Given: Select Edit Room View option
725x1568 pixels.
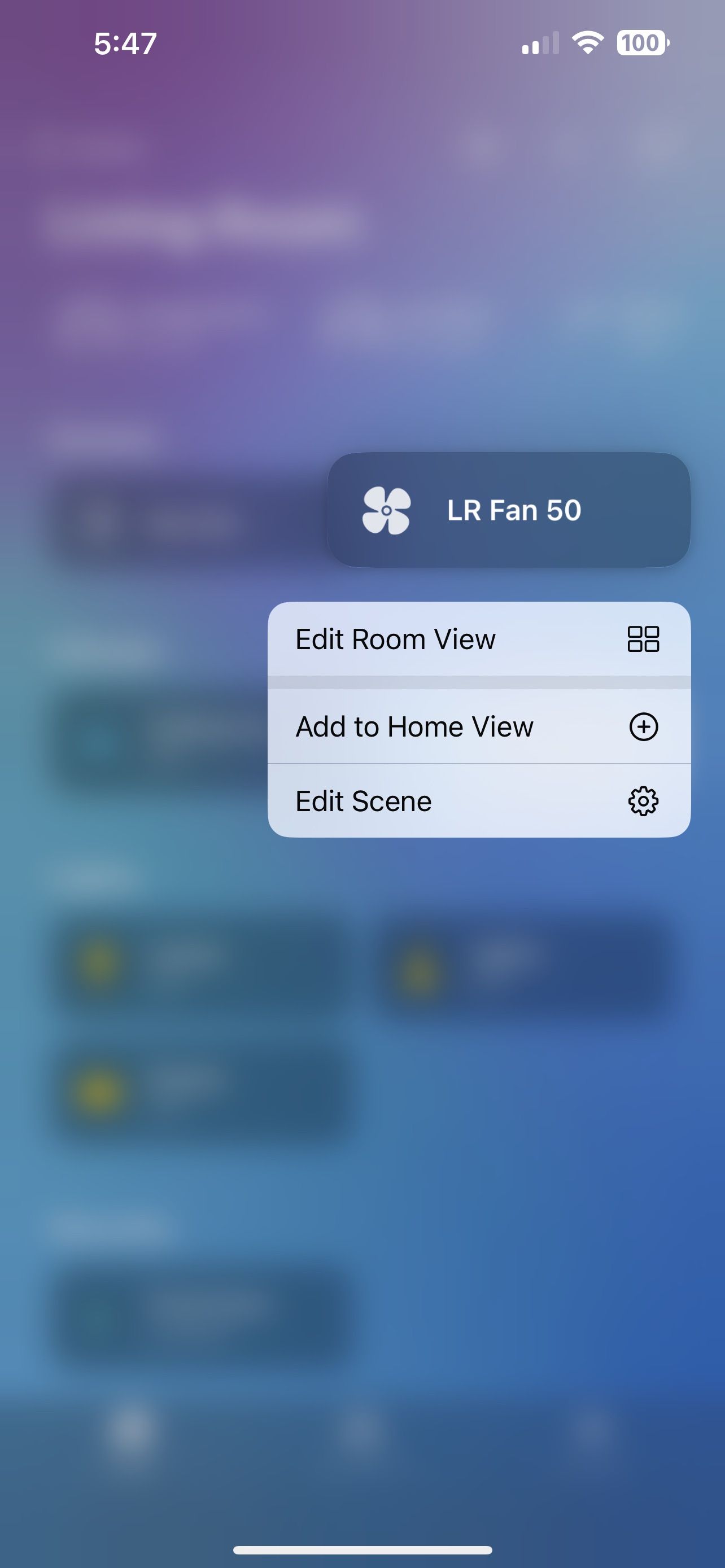Looking at the screenshot, I should (x=478, y=639).
